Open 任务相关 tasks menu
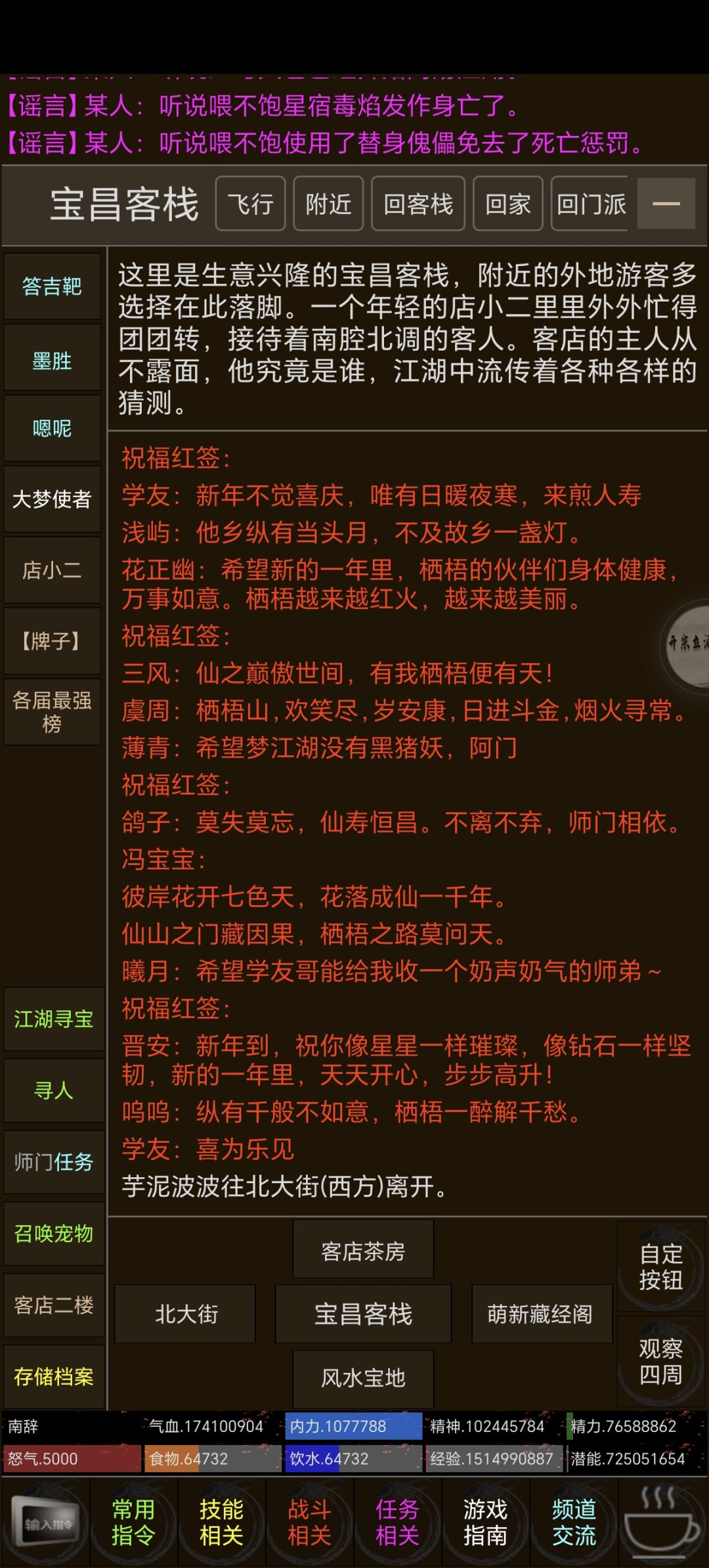This screenshot has width=709, height=1568. [397, 1523]
